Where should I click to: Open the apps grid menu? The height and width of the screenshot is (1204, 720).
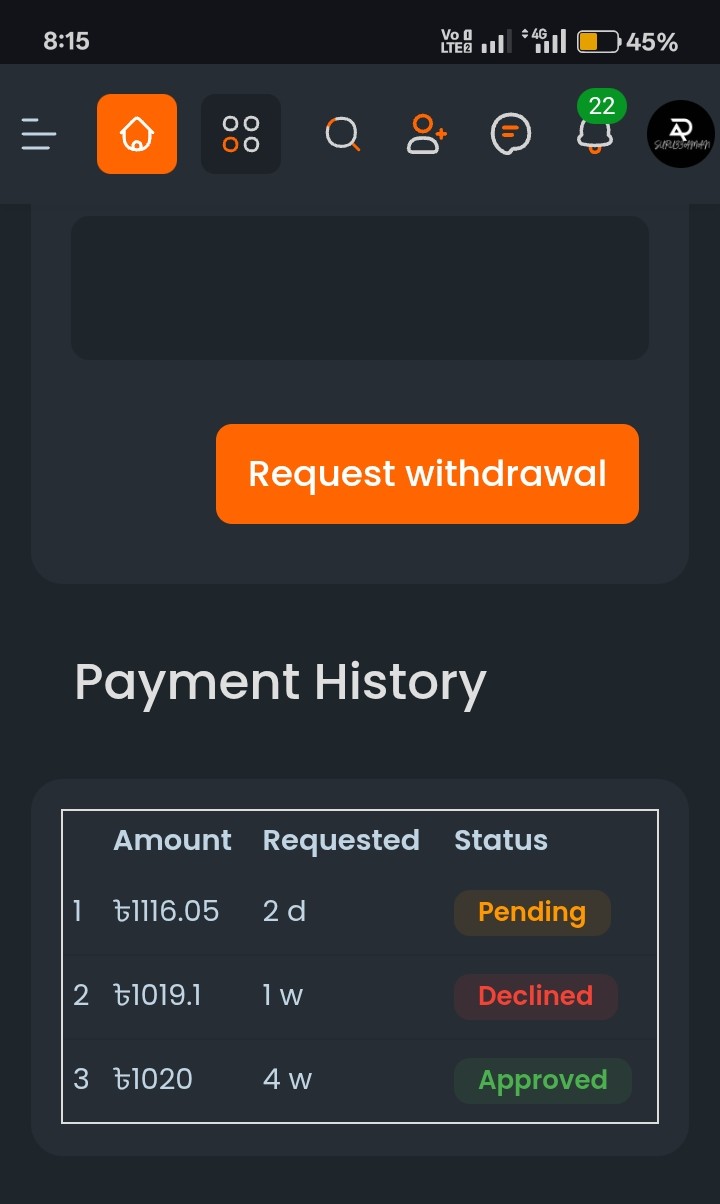click(241, 134)
